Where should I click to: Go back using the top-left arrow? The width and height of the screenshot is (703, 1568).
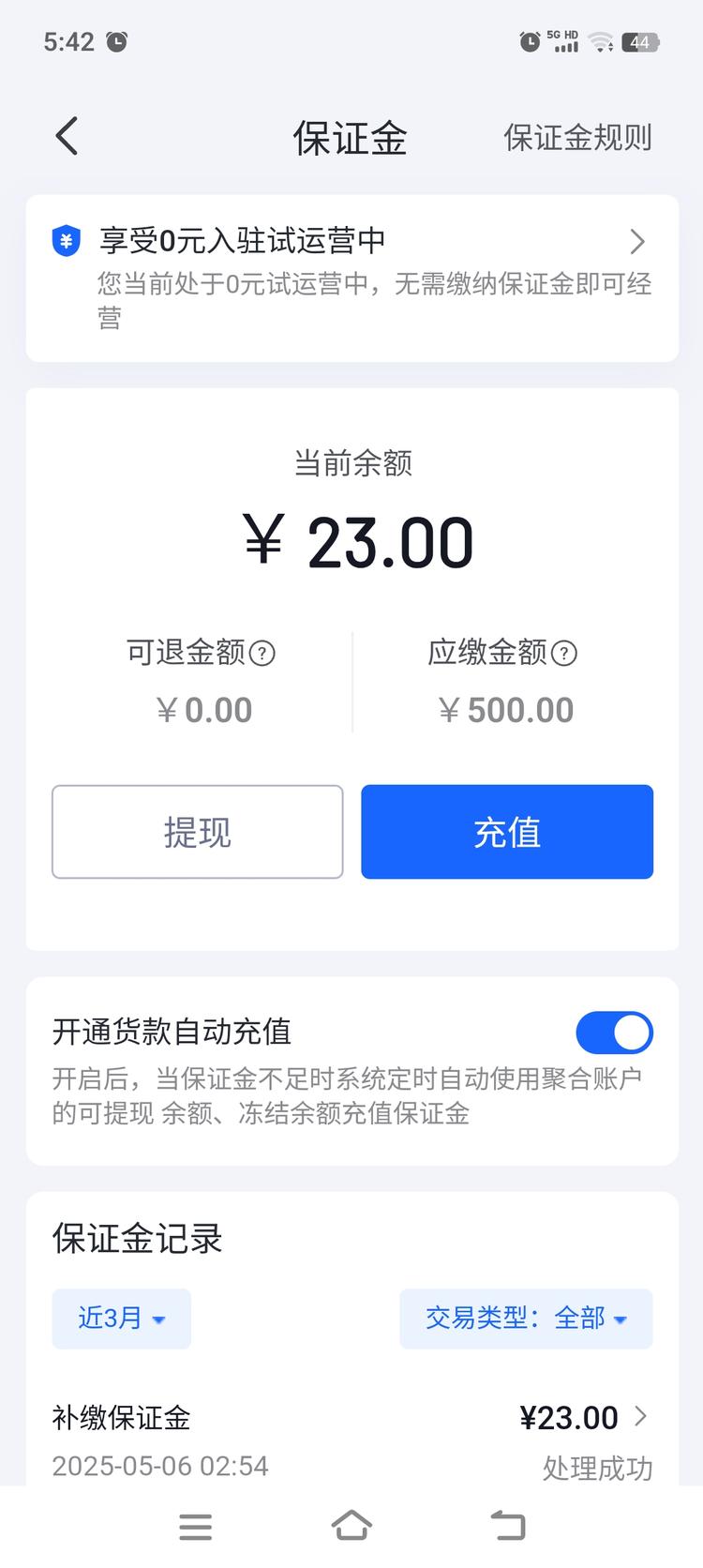(67, 137)
